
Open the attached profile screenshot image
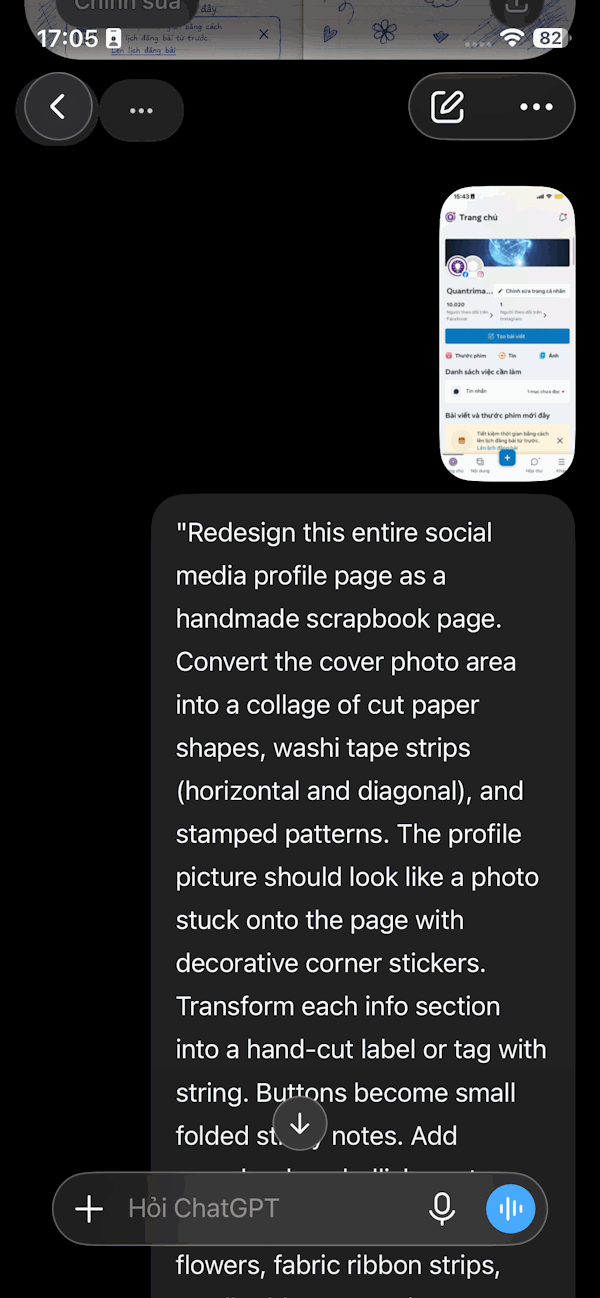tap(507, 334)
